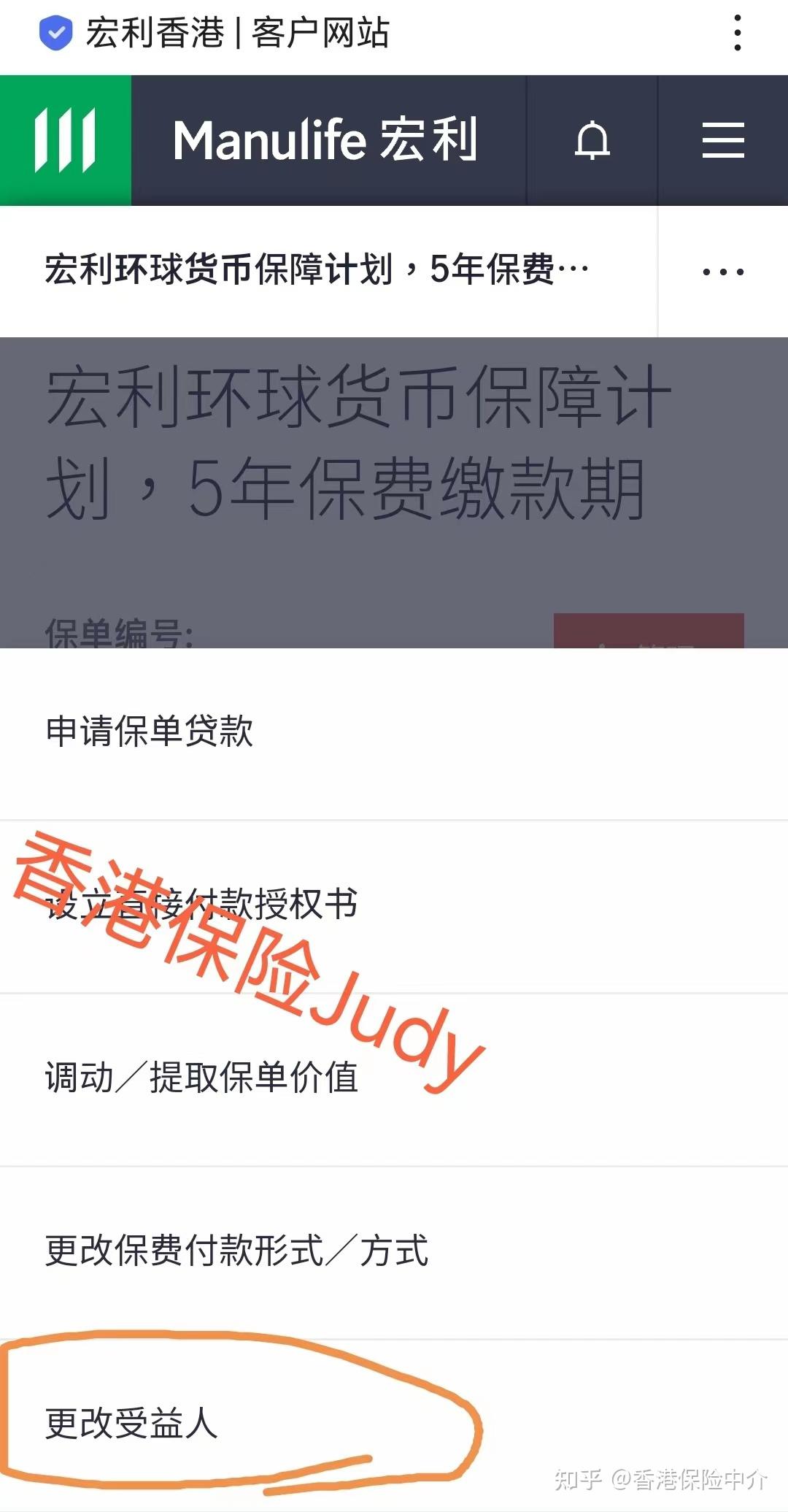Tap the policy three-dot options
The image size is (788, 1512).
click(722, 272)
